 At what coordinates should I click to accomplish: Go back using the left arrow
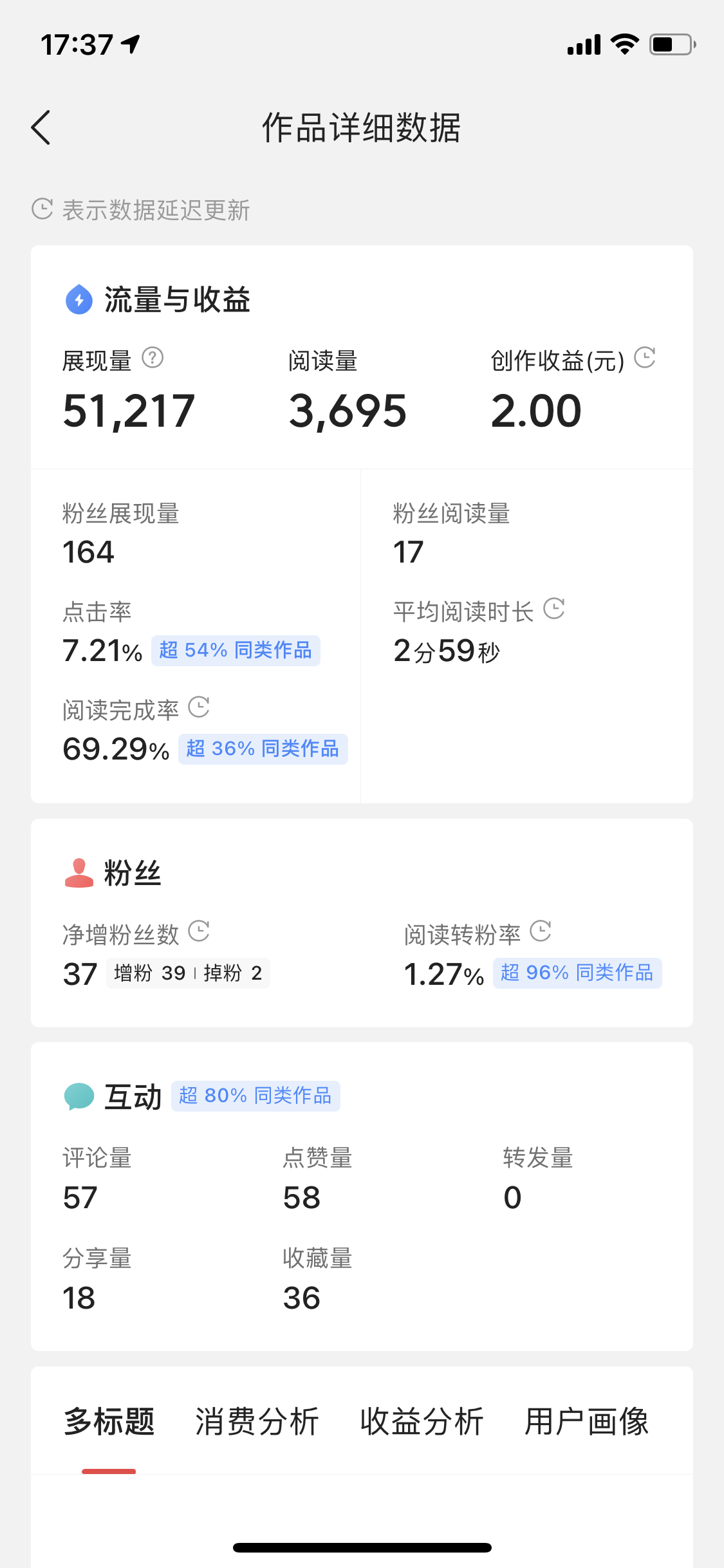[41, 127]
